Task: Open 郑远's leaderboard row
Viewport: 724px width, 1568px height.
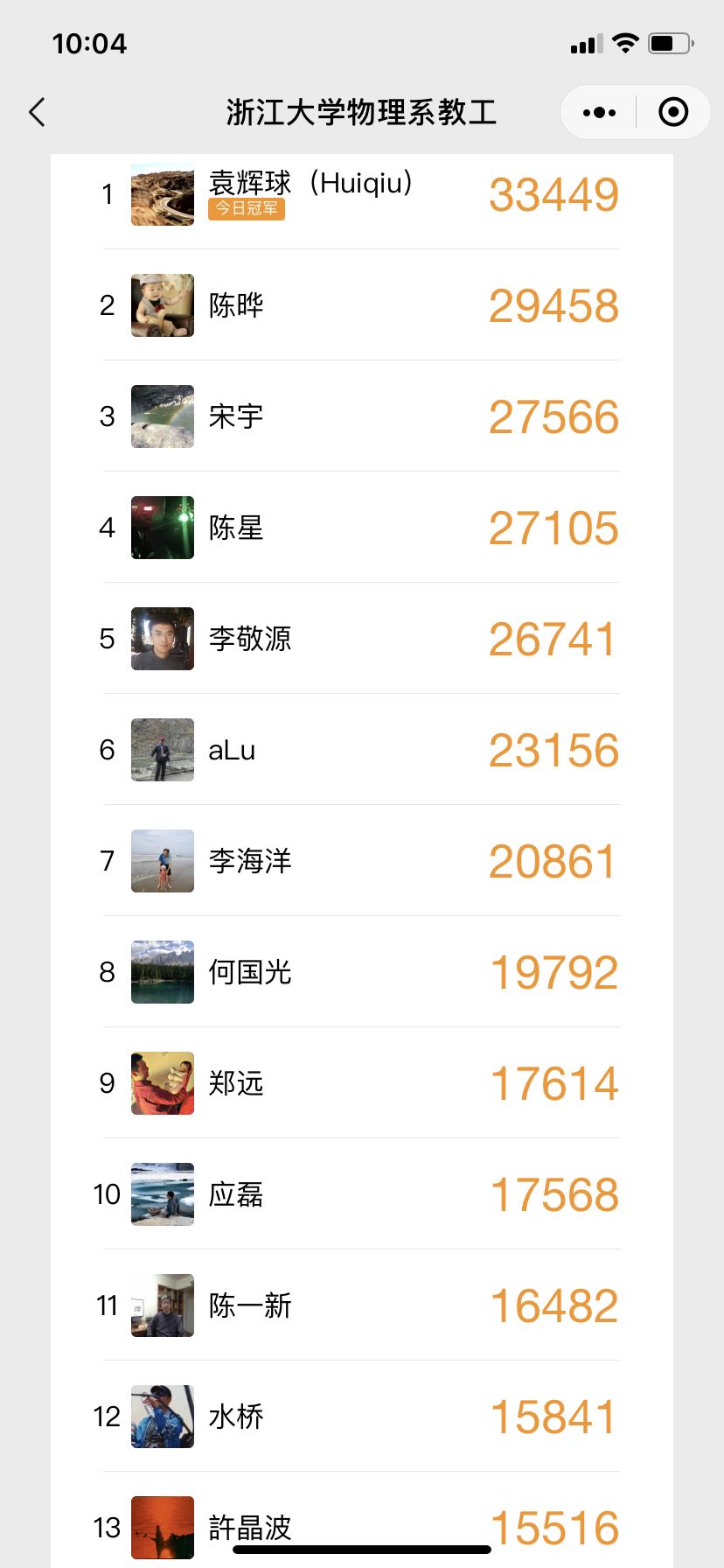Action: tap(361, 1083)
